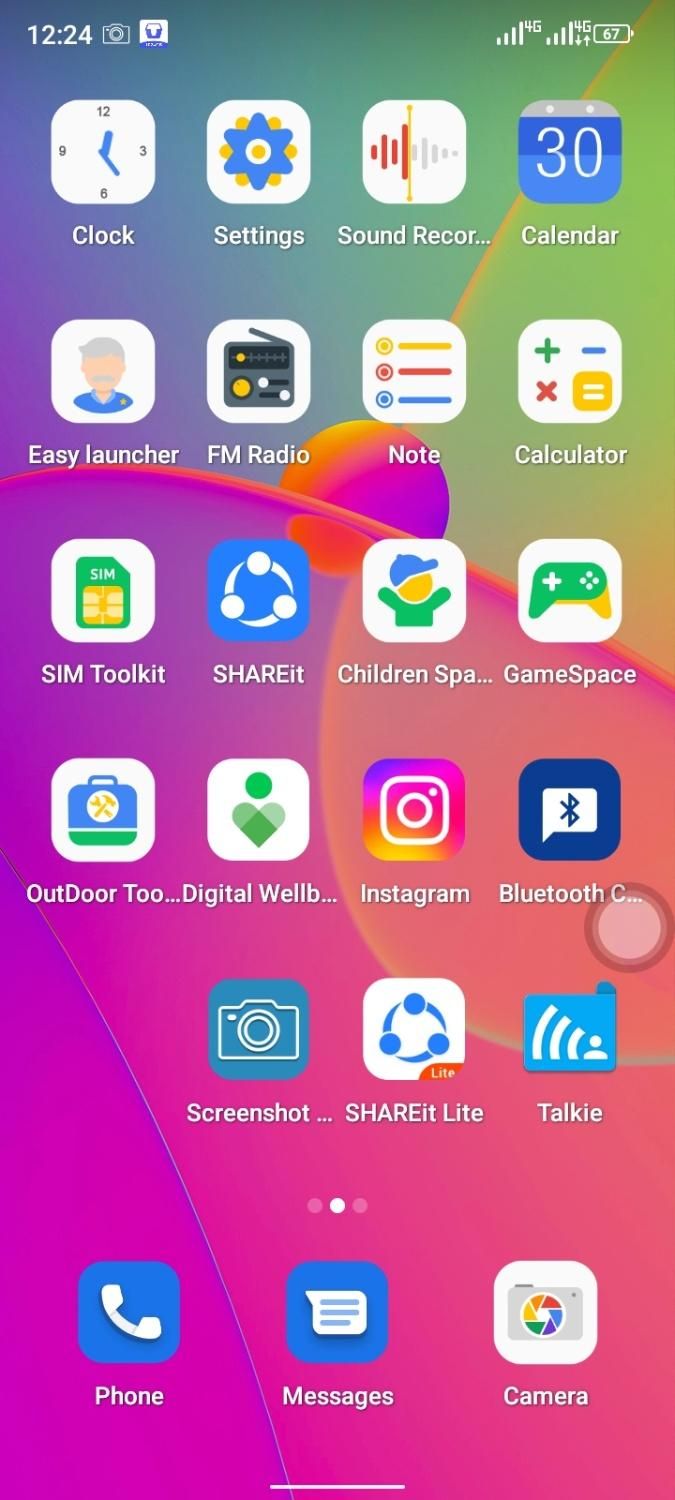Launch Instagram

click(x=414, y=810)
